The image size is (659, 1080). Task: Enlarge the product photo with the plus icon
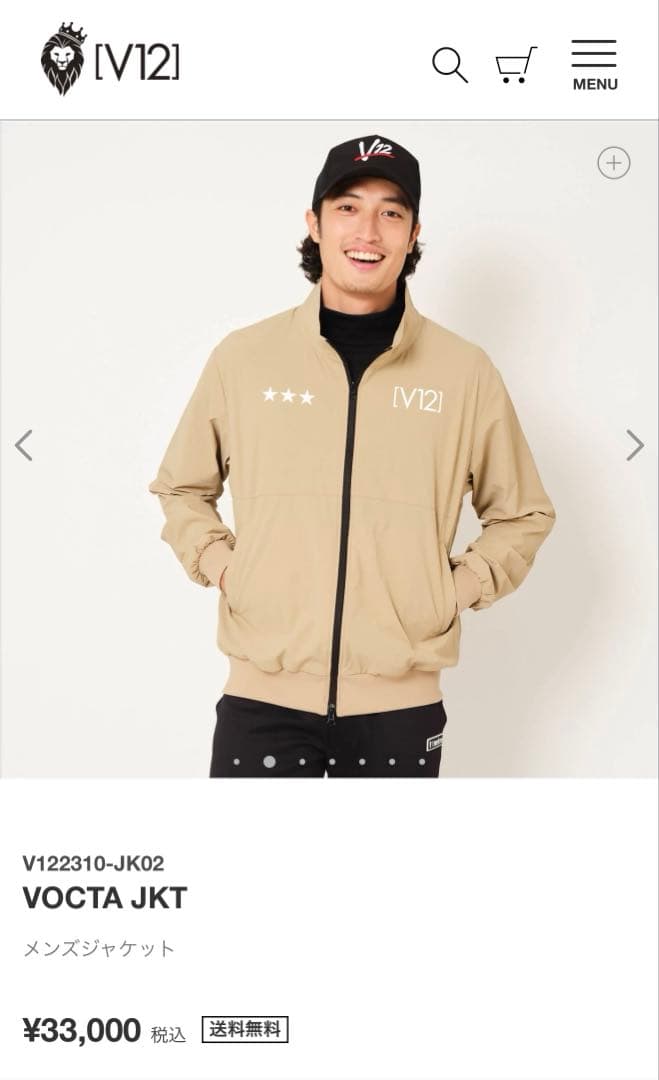(614, 163)
